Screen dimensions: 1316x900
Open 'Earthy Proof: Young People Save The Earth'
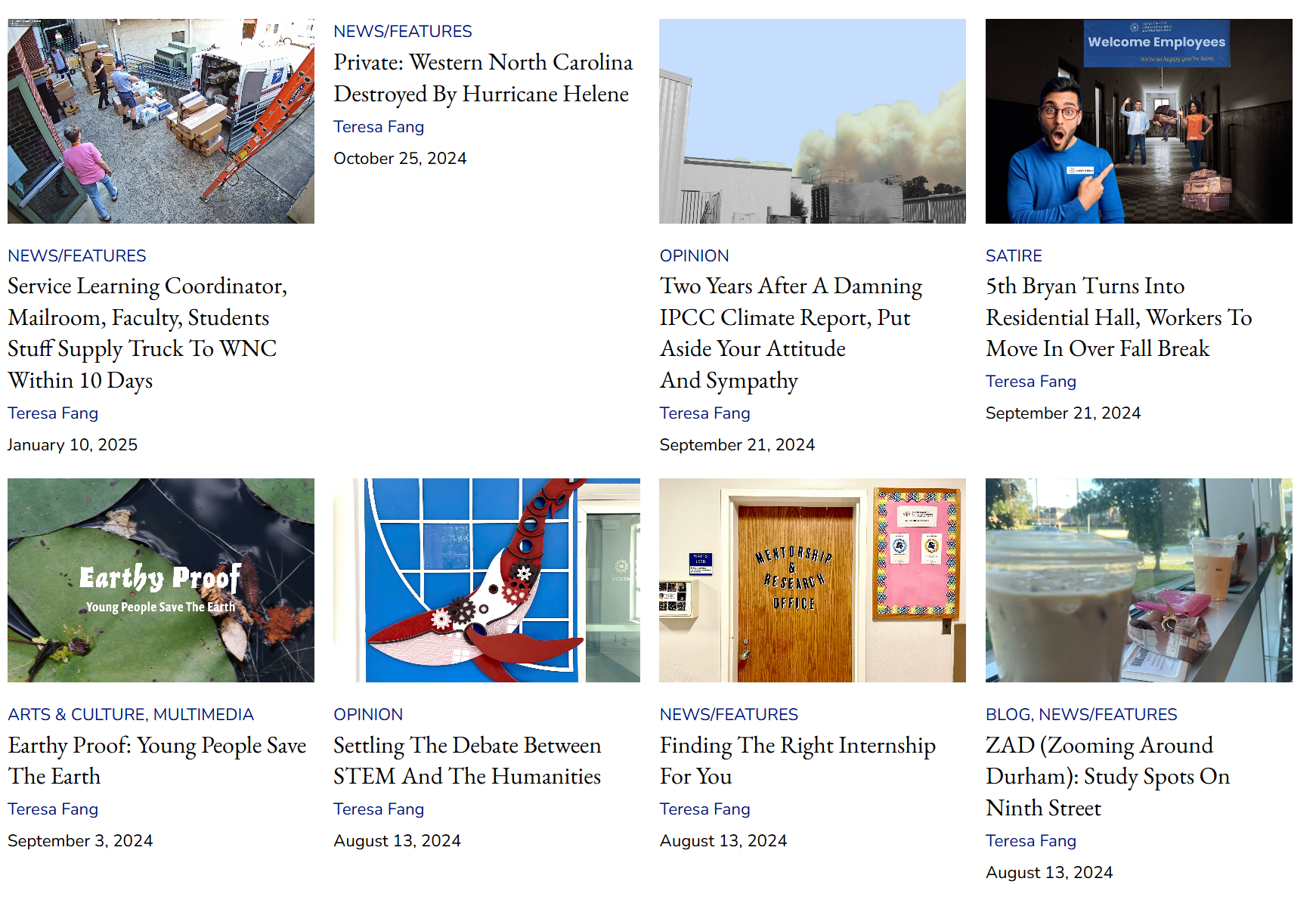(x=156, y=760)
